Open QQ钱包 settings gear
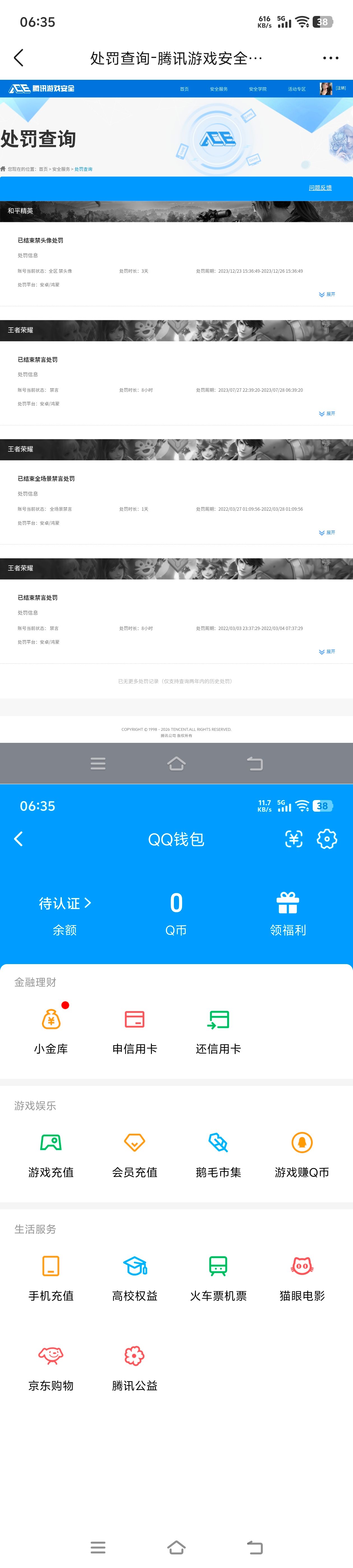 pyautogui.click(x=327, y=839)
